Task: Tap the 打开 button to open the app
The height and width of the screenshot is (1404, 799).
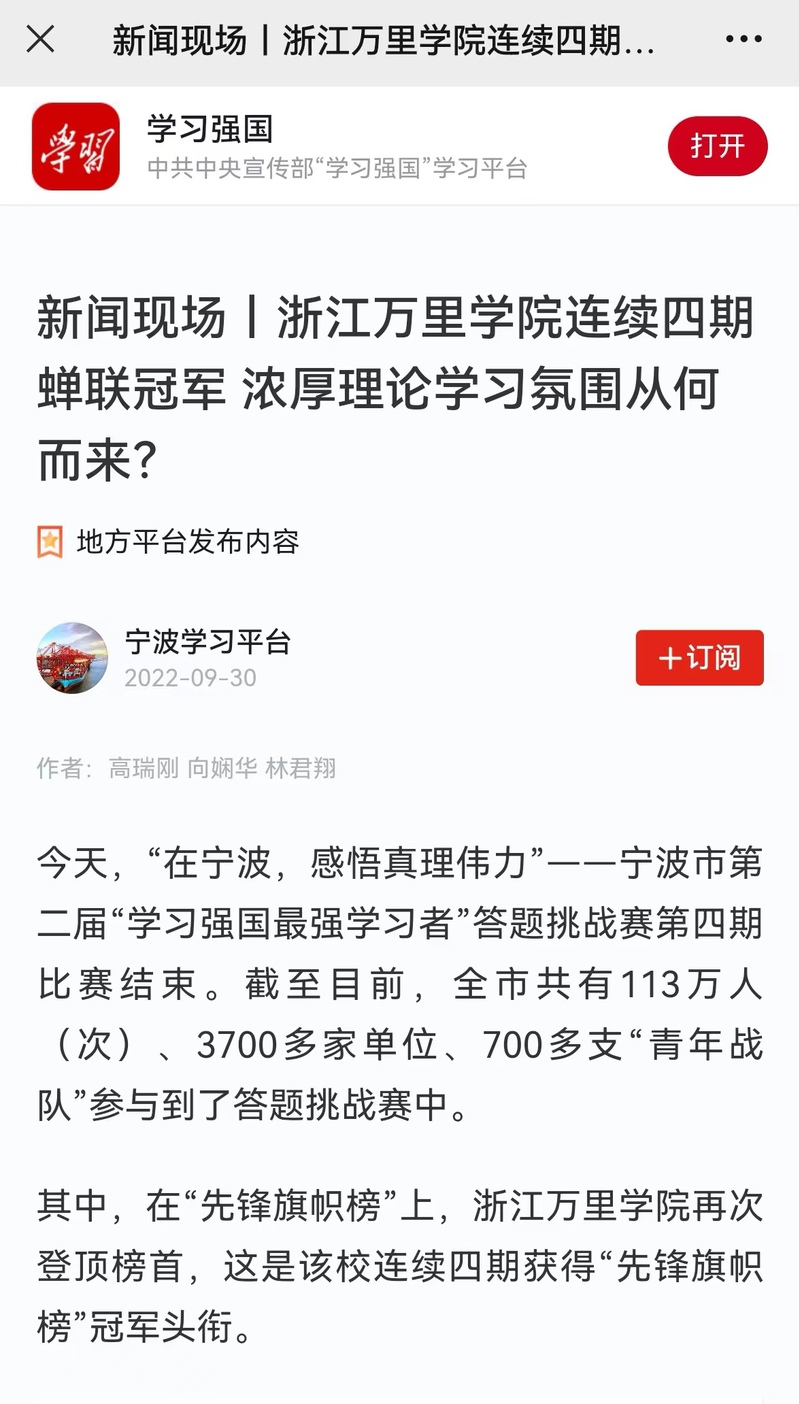Action: [x=717, y=146]
